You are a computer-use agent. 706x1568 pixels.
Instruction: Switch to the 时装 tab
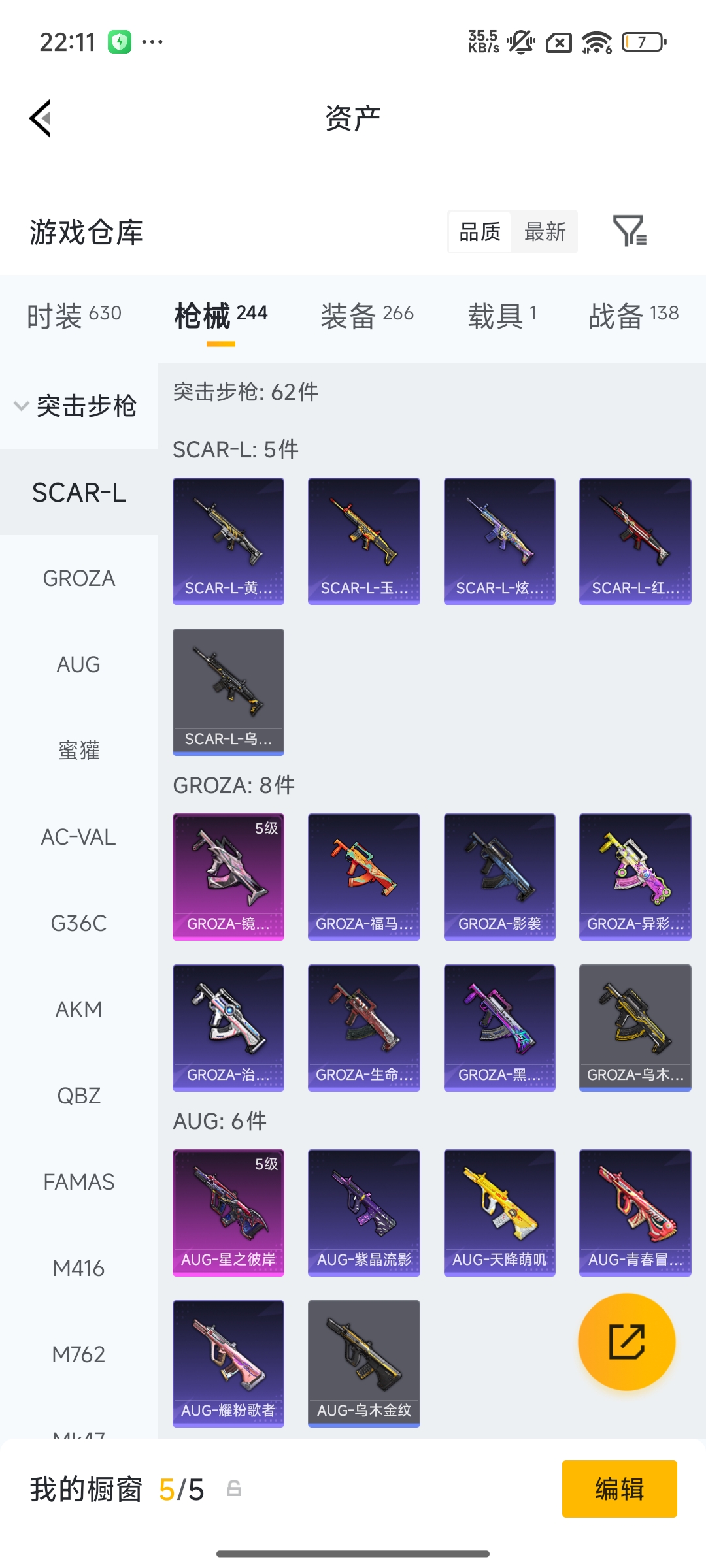pos(74,316)
